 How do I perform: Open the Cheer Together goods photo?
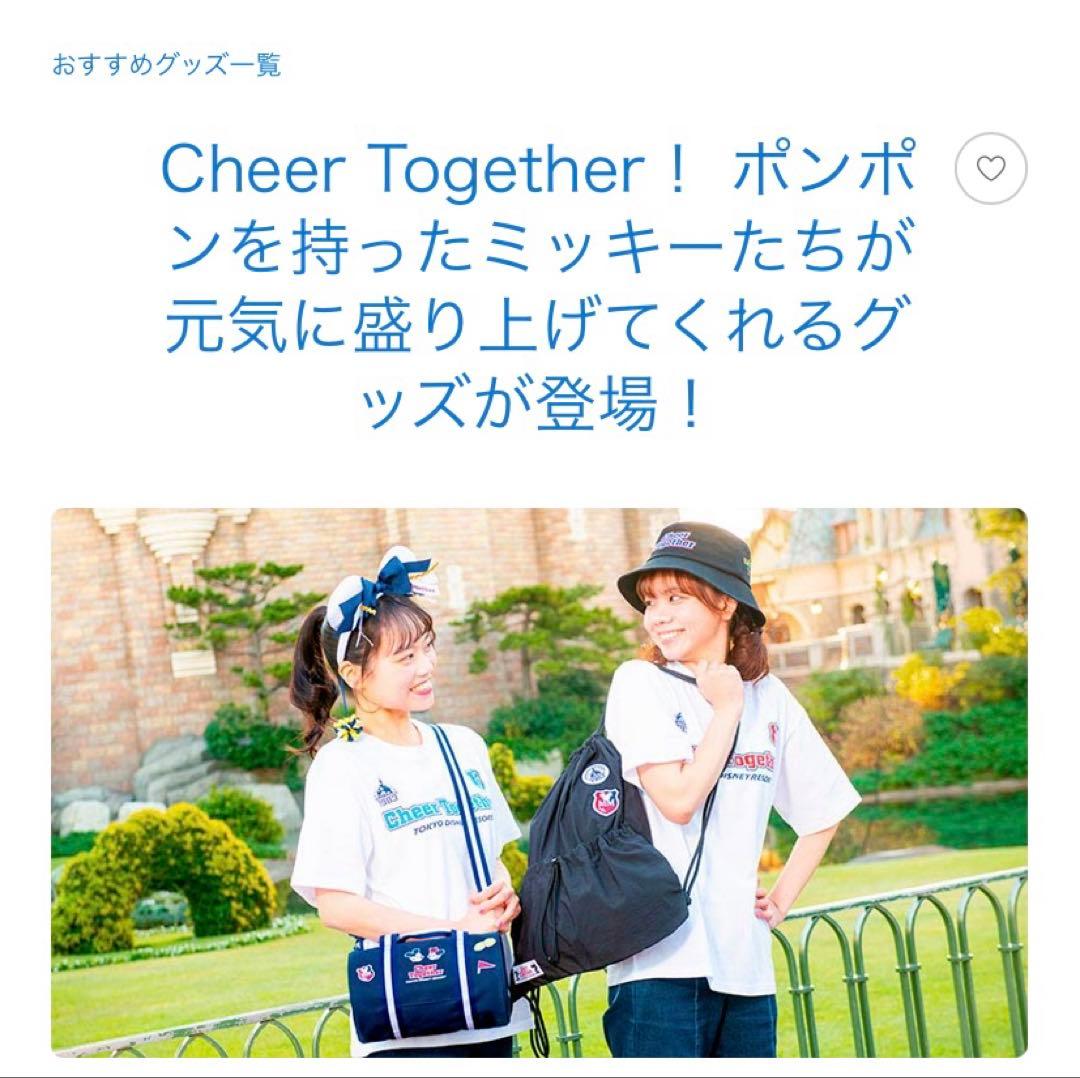[x=539, y=782]
